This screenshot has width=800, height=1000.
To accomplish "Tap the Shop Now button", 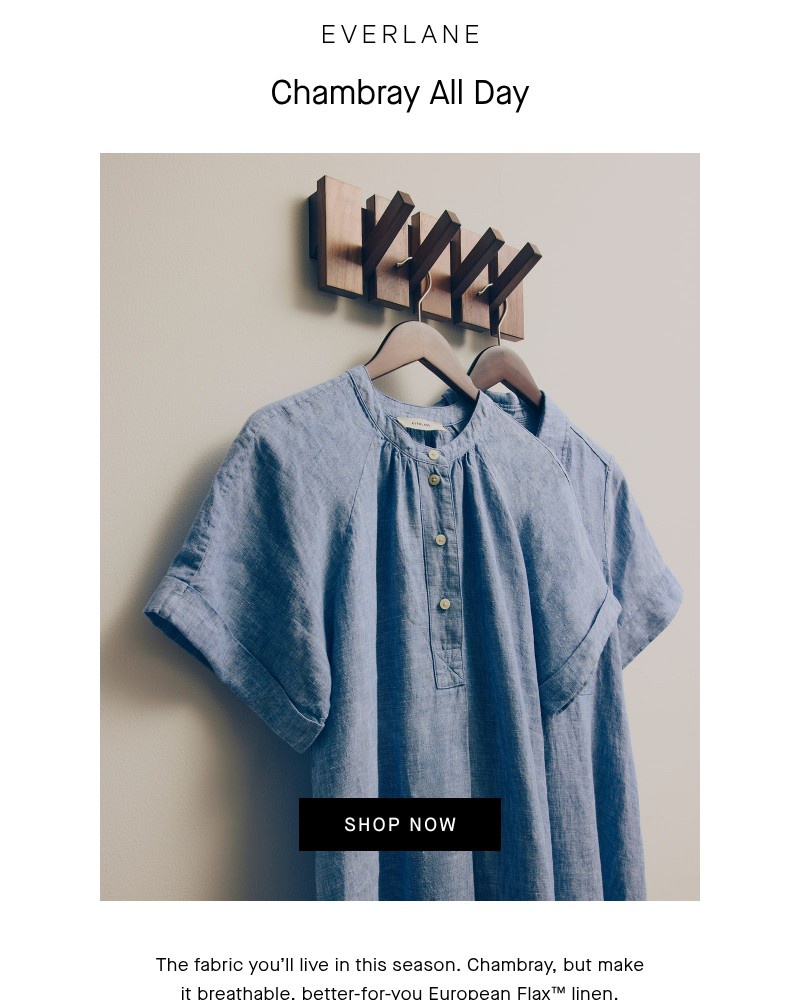I will tap(400, 824).
